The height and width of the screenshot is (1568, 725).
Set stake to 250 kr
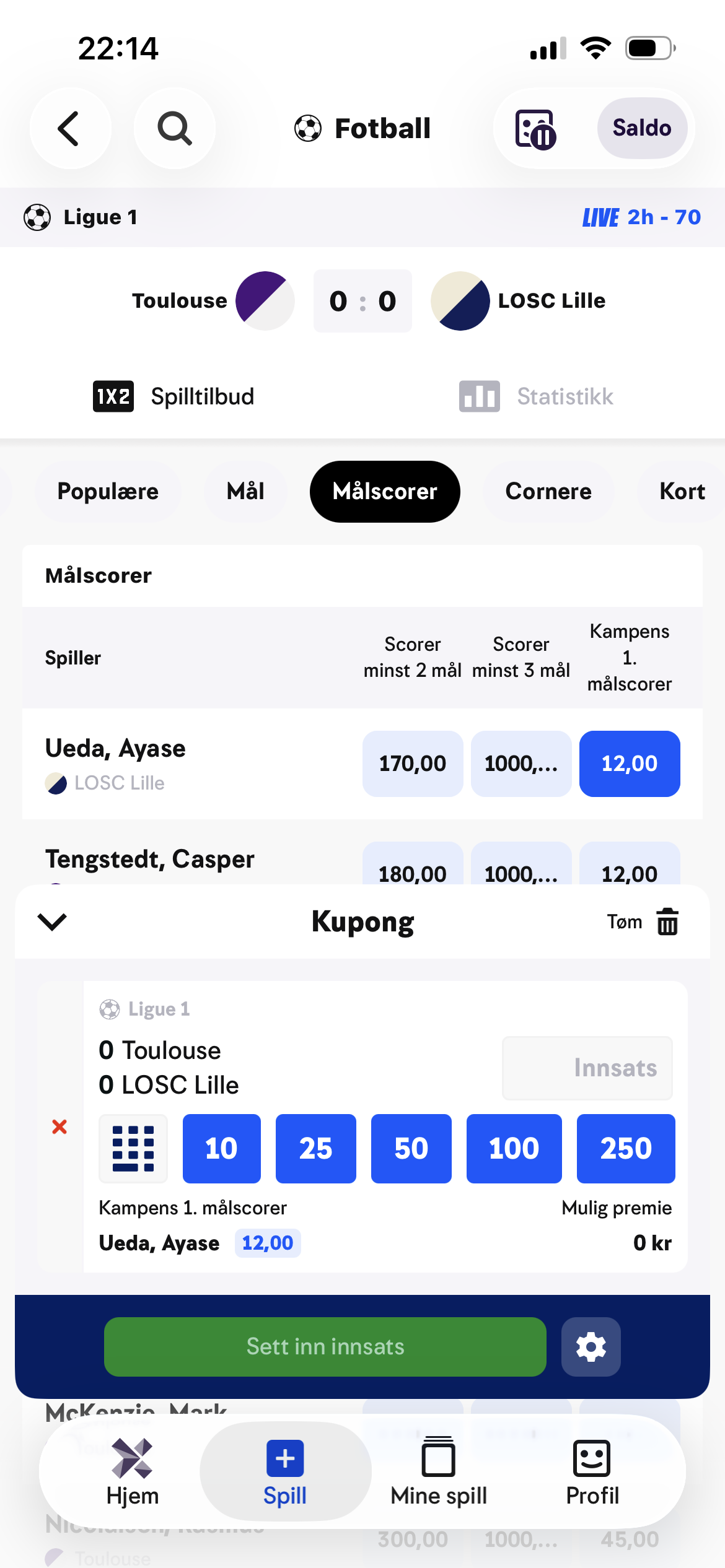[626, 1149]
